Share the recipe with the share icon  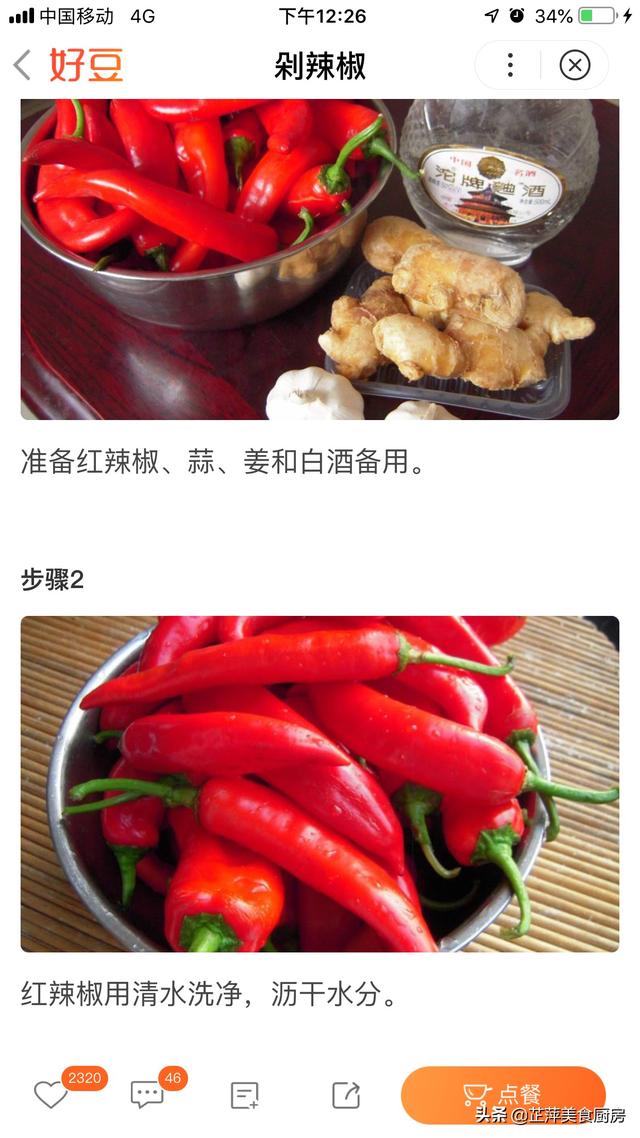(x=345, y=1095)
